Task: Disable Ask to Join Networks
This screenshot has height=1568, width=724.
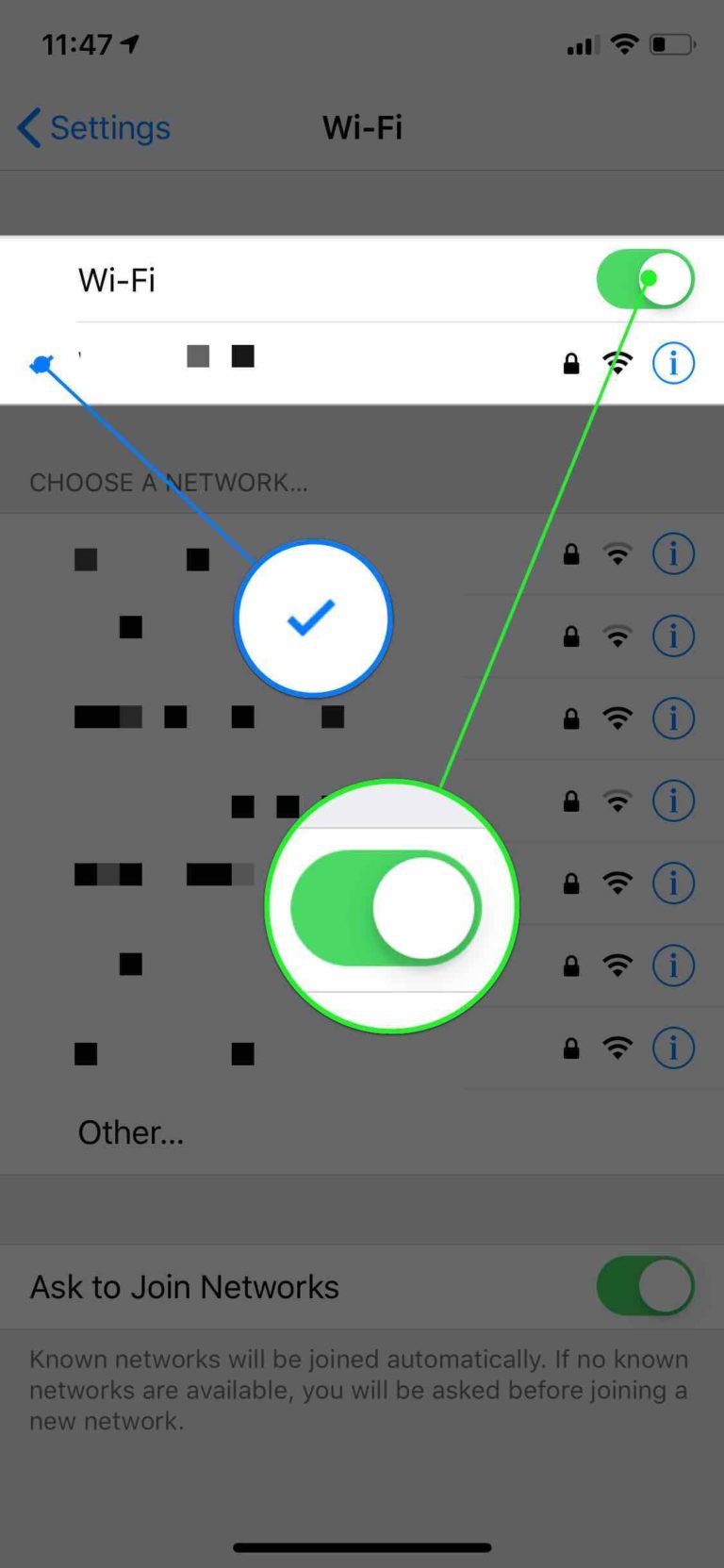Action: pyautogui.click(x=646, y=1286)
